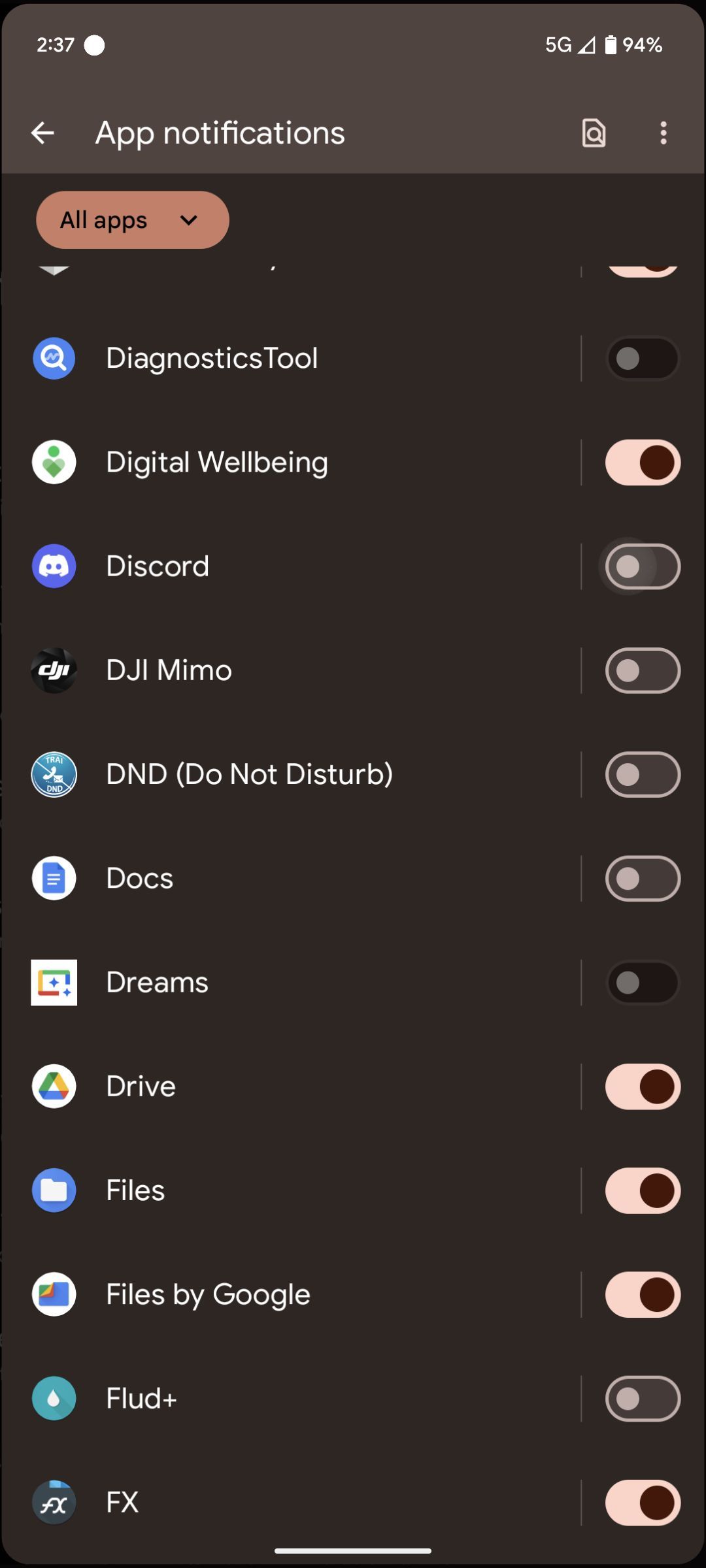Tap the Google Drive app icon

click(54, 1086)
